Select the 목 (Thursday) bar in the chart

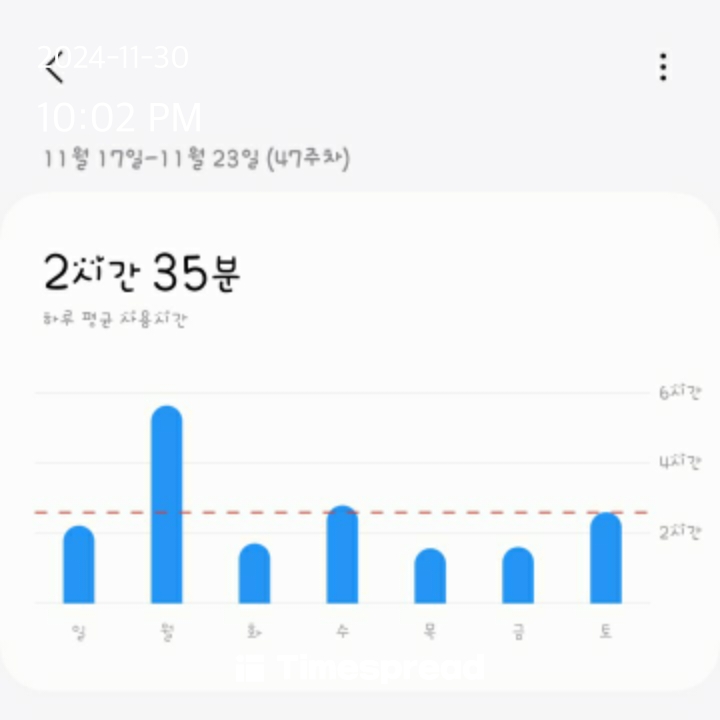coord(430,575)
